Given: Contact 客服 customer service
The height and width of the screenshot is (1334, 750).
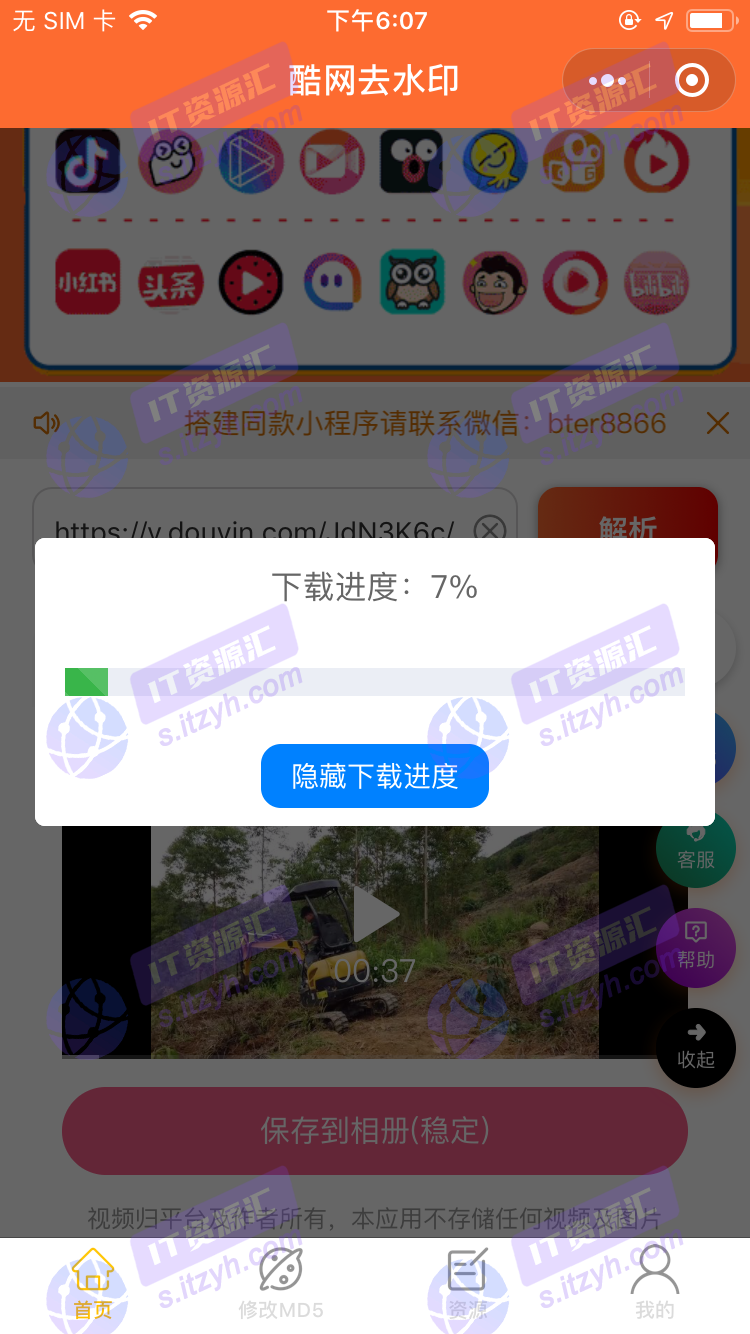Looking at the screenshot, I should click(696, 849).
